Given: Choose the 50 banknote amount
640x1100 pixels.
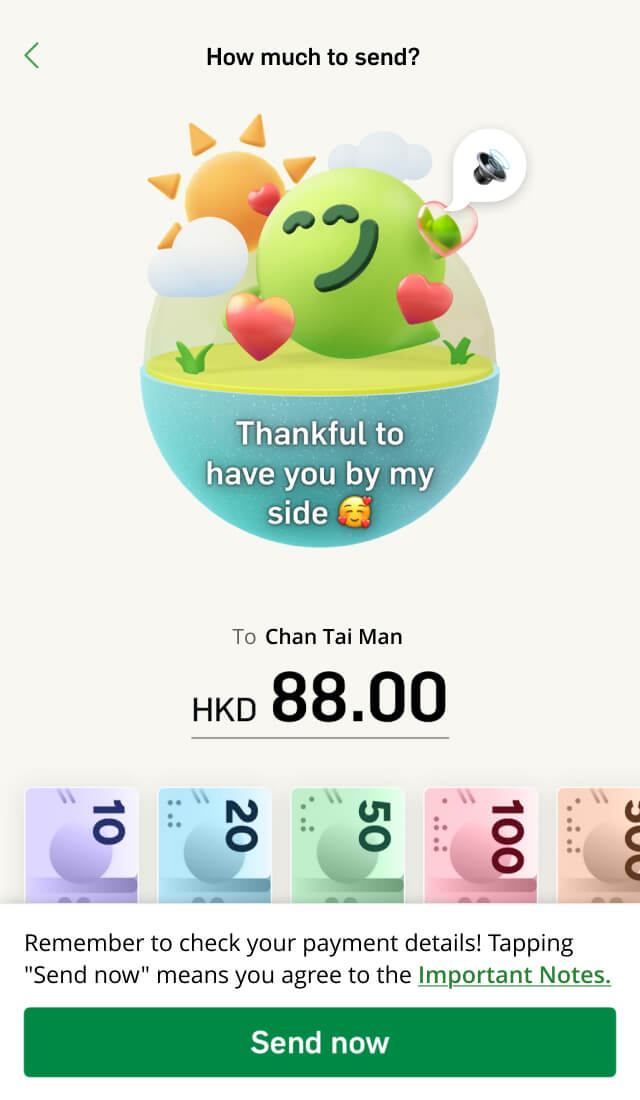Looking at the screenshot, I should (x=348, y=845).
